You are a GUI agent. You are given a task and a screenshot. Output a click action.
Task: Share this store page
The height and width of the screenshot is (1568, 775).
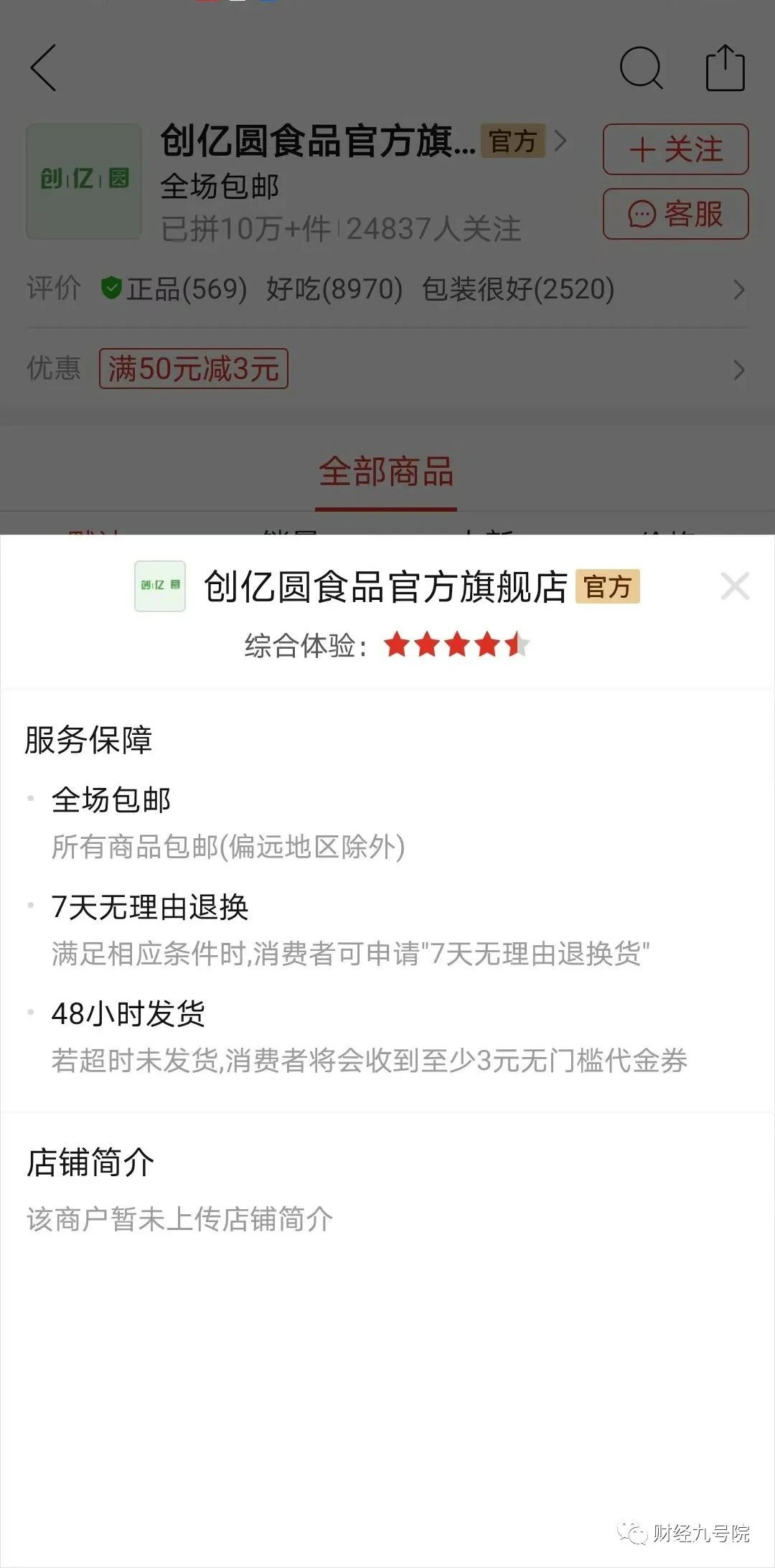(725, 68)
